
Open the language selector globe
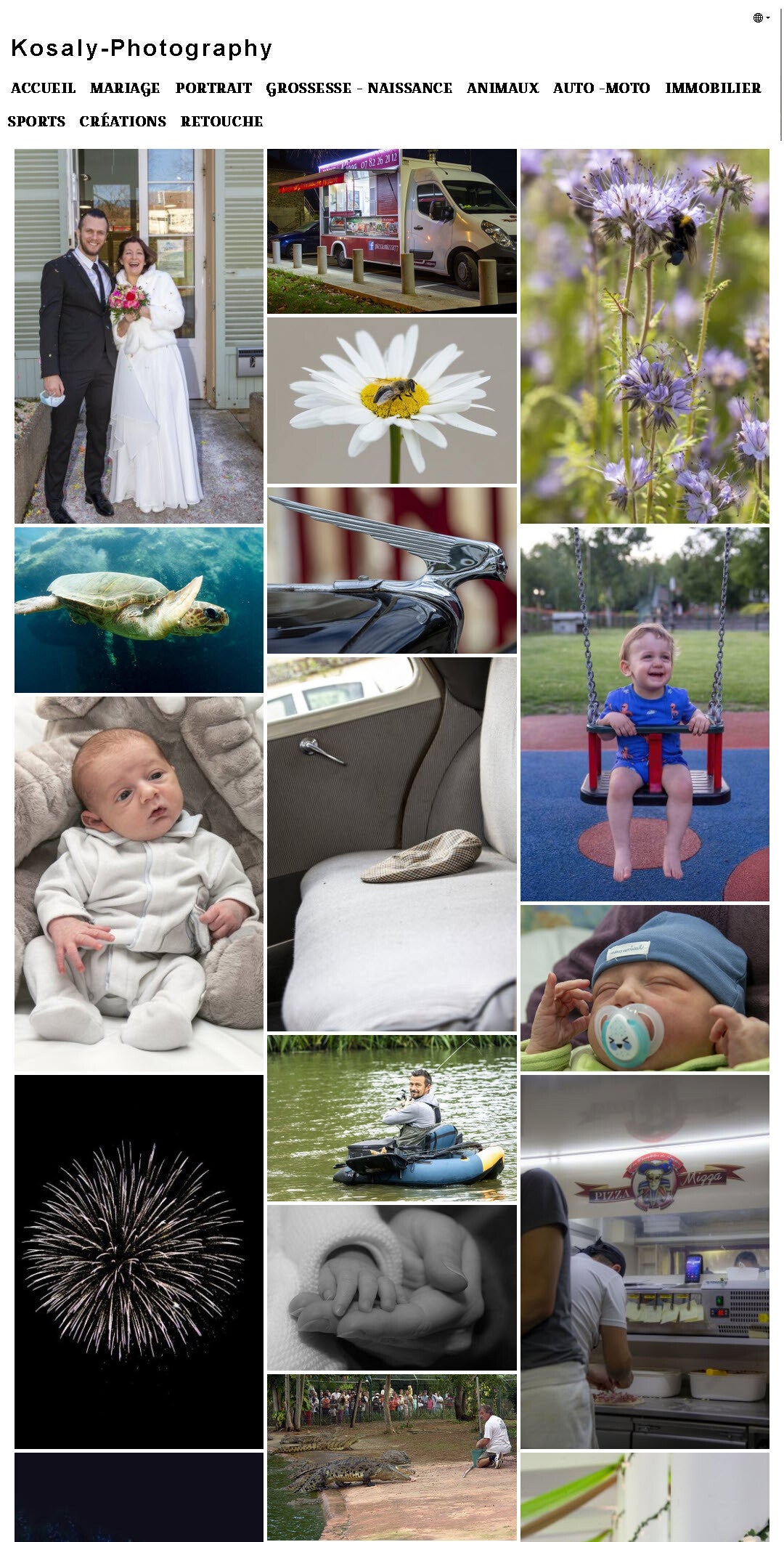[x=760, y=18]
